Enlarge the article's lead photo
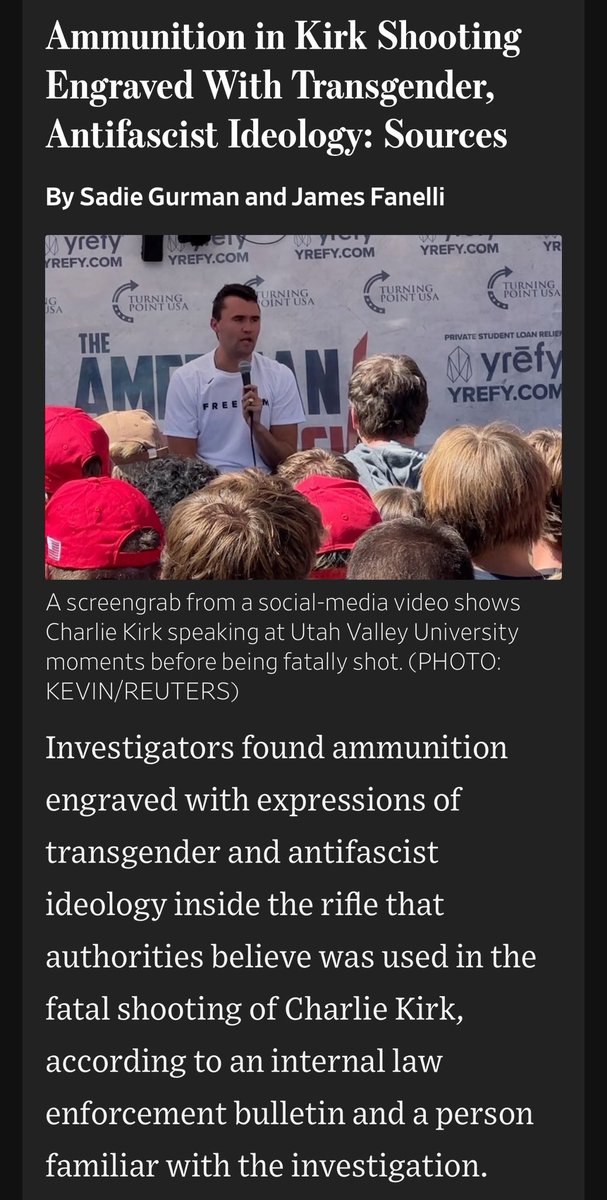Viewport: 607px width, 1200px height. (303, 407)
